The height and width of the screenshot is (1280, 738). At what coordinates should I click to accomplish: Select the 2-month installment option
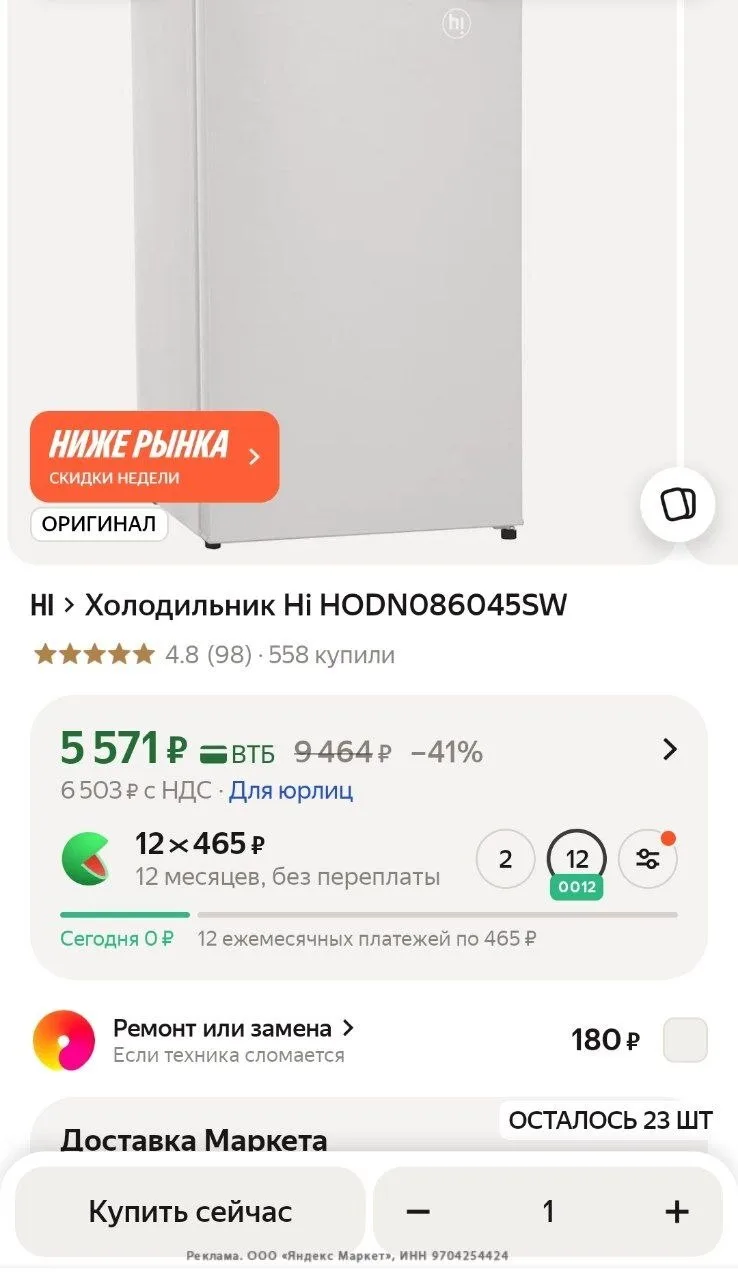tap(505, 859)
